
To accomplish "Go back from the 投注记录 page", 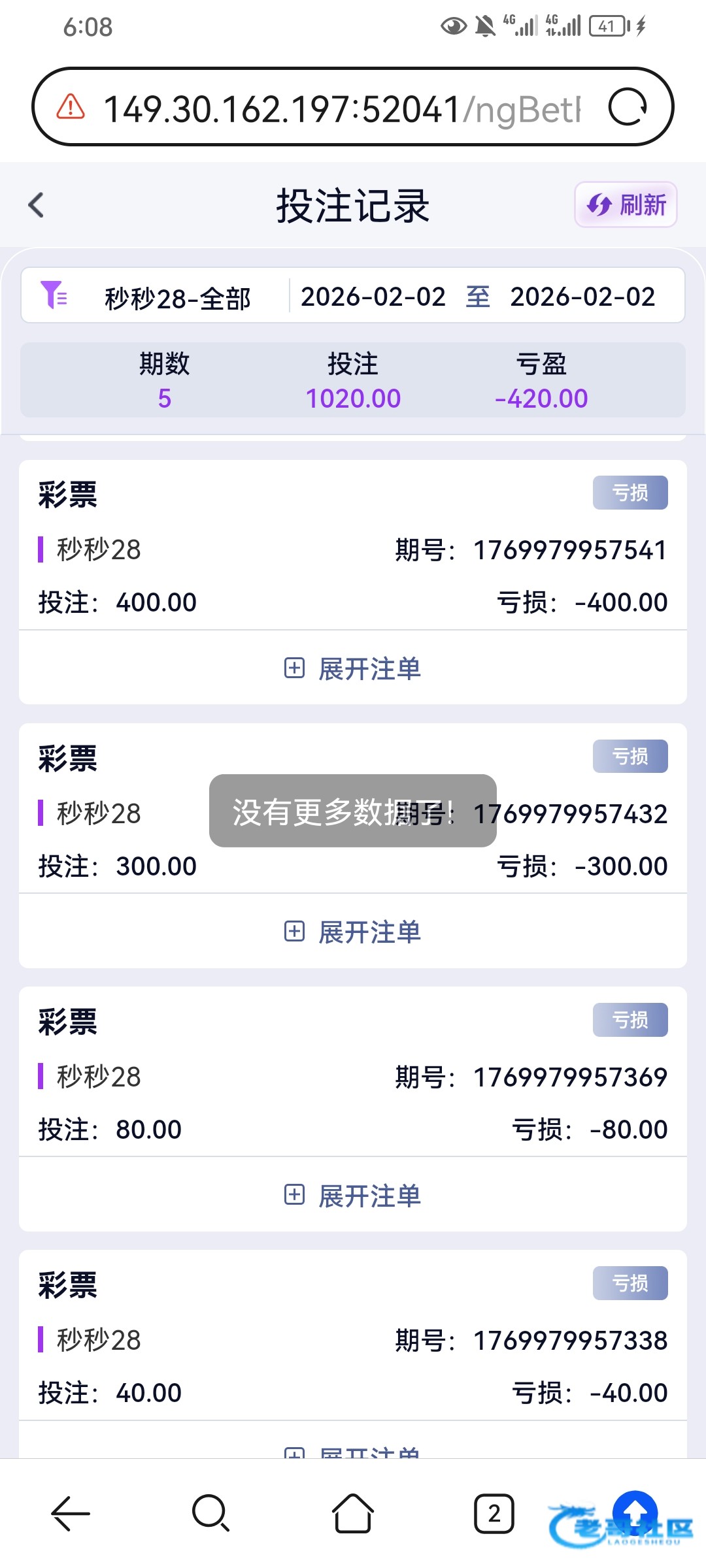I will tap(37, 205).
